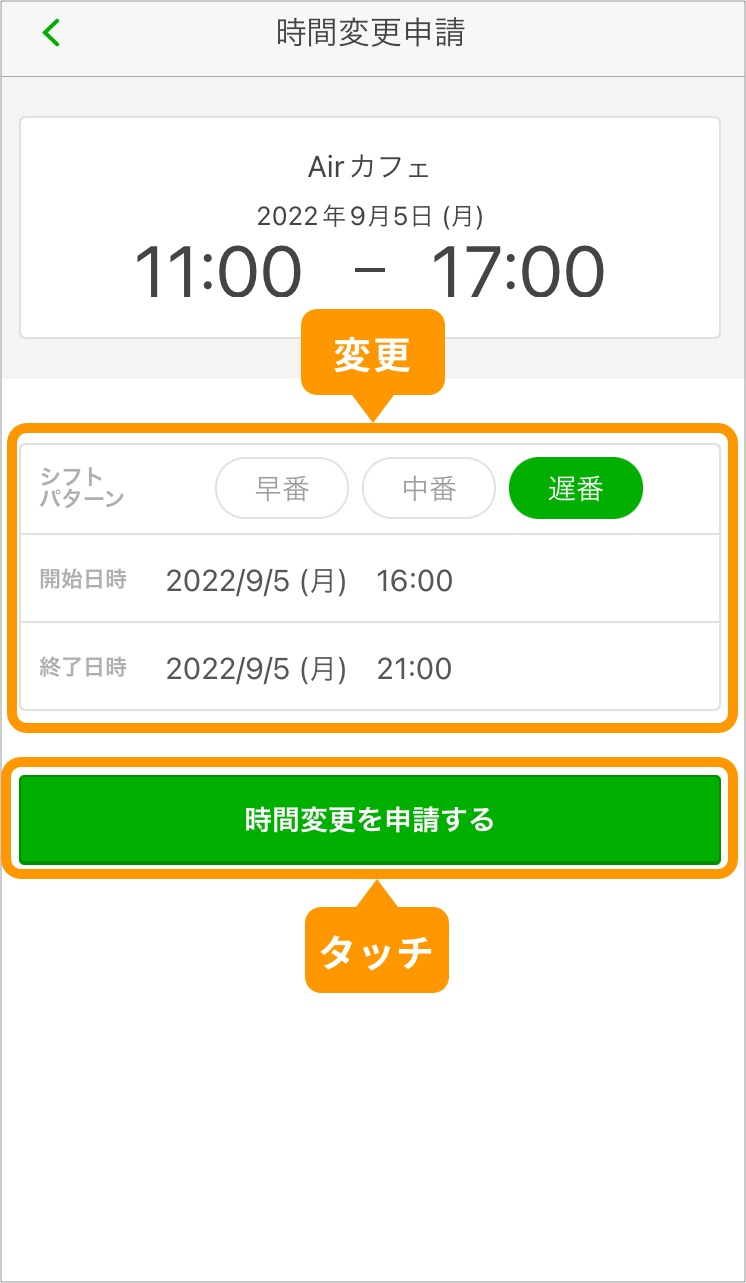Tap the green back chevron in the header
Screen dimensions: 746x1283
tap(48, 32)
